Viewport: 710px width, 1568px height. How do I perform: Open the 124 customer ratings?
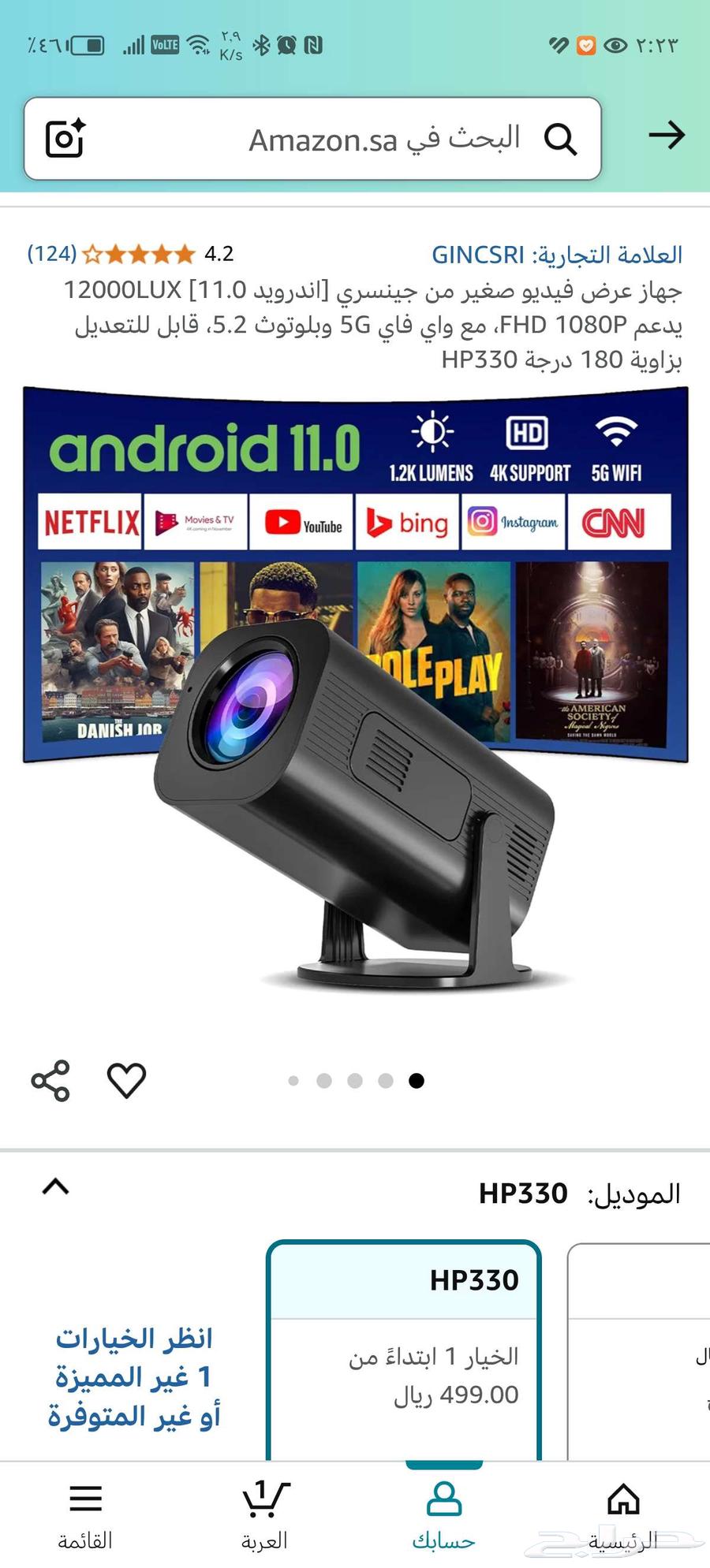point(52,254)
